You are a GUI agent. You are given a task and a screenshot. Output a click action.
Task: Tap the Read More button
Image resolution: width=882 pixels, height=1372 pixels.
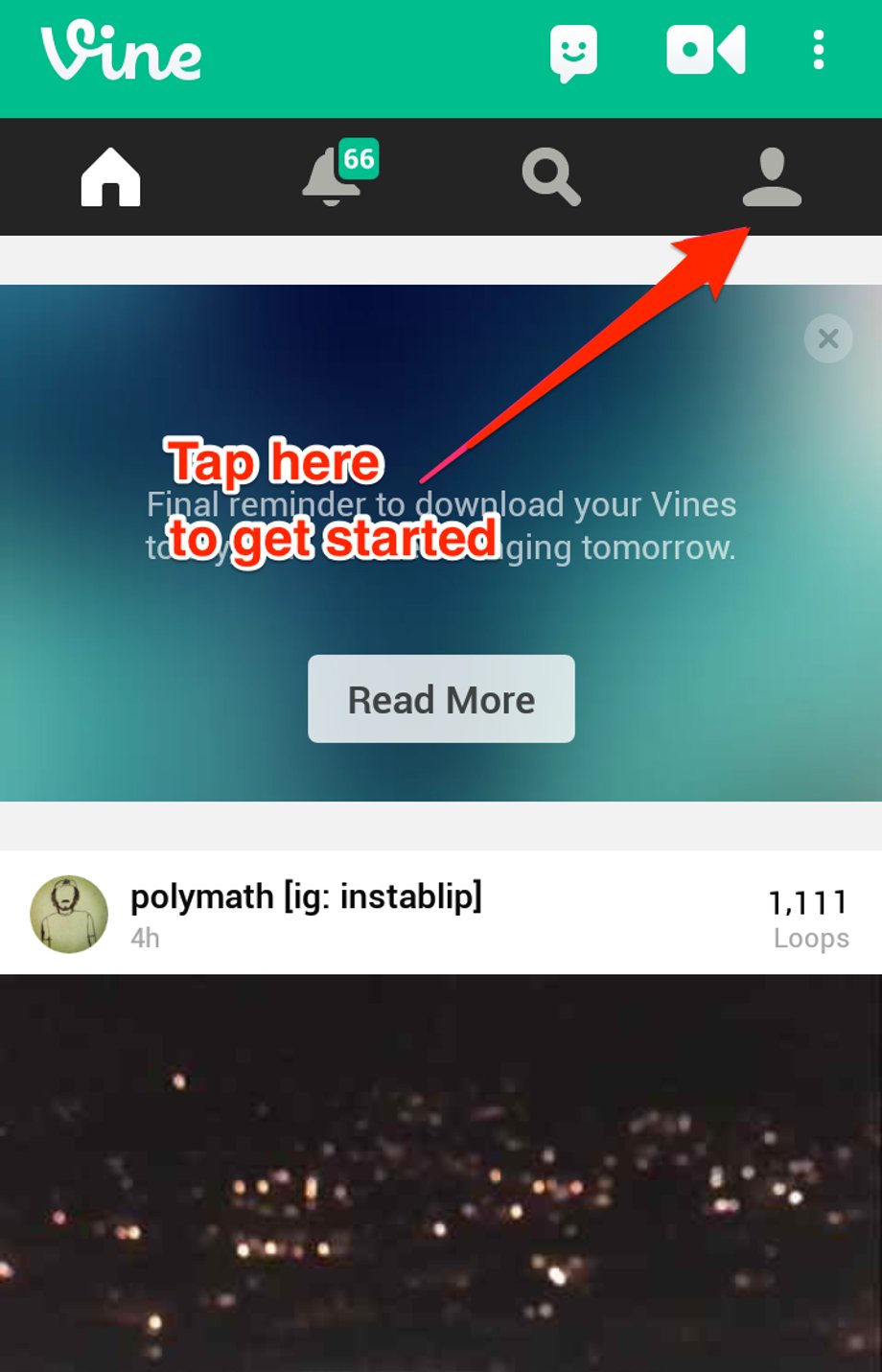pyautogui.click(x=441, y=699)
